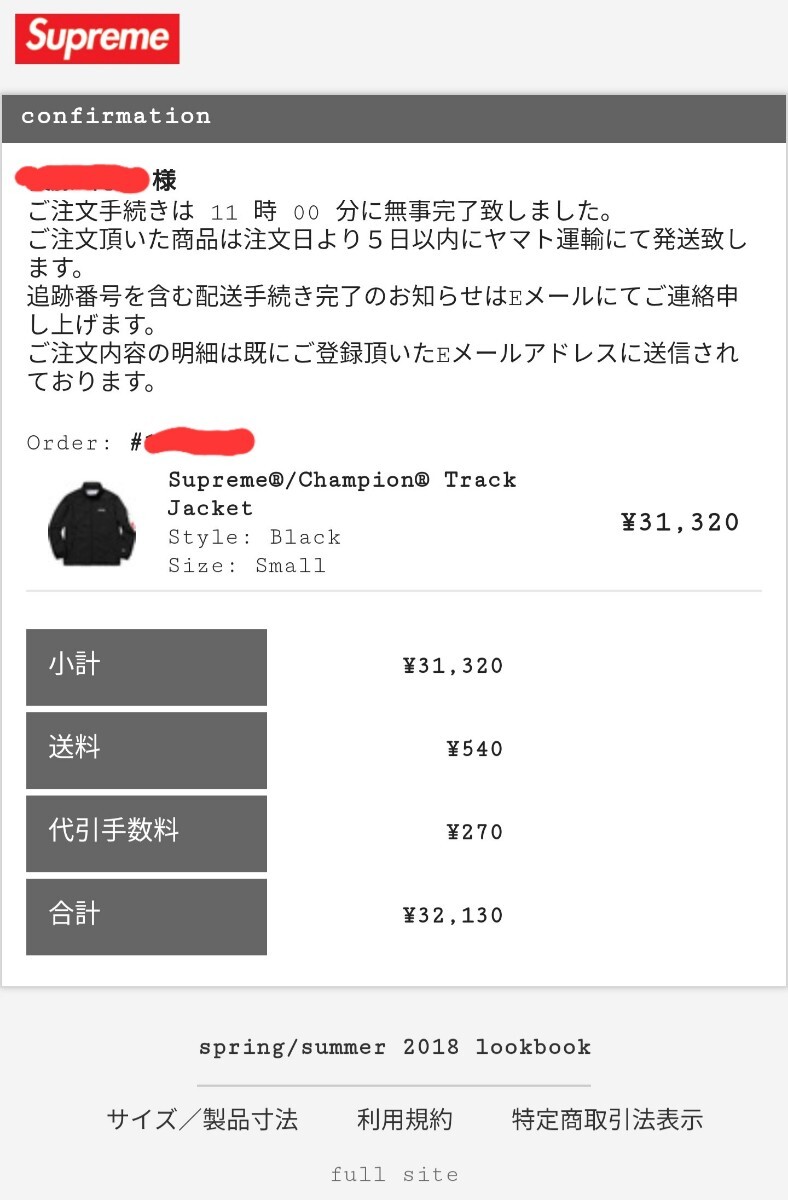The width and height of the screenshot is (788, 1200).
Task: Open the 利用規約 terms page
Action: [x=405, y=1119]
